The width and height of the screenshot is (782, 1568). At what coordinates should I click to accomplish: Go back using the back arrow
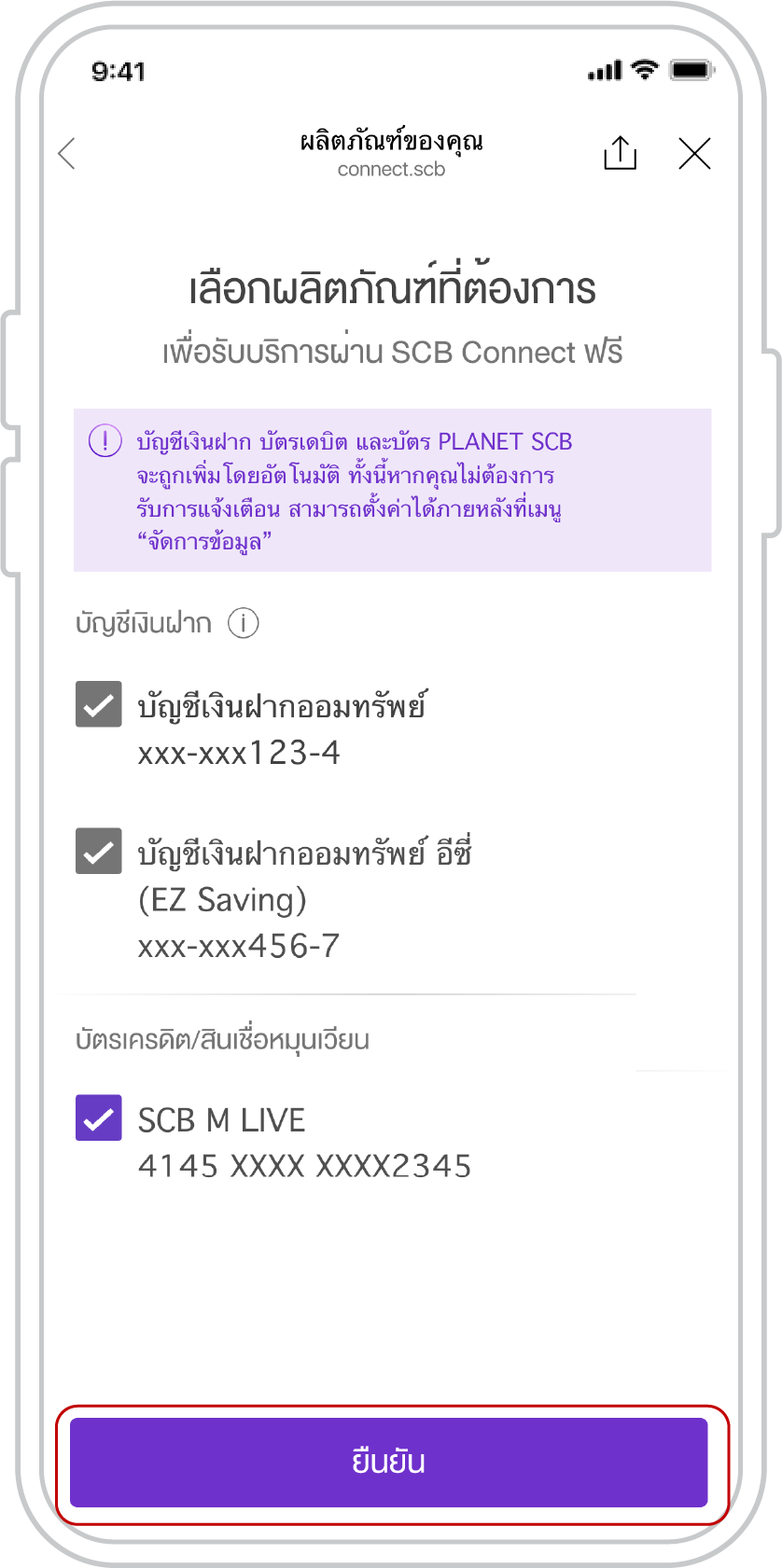click(67, 154)
